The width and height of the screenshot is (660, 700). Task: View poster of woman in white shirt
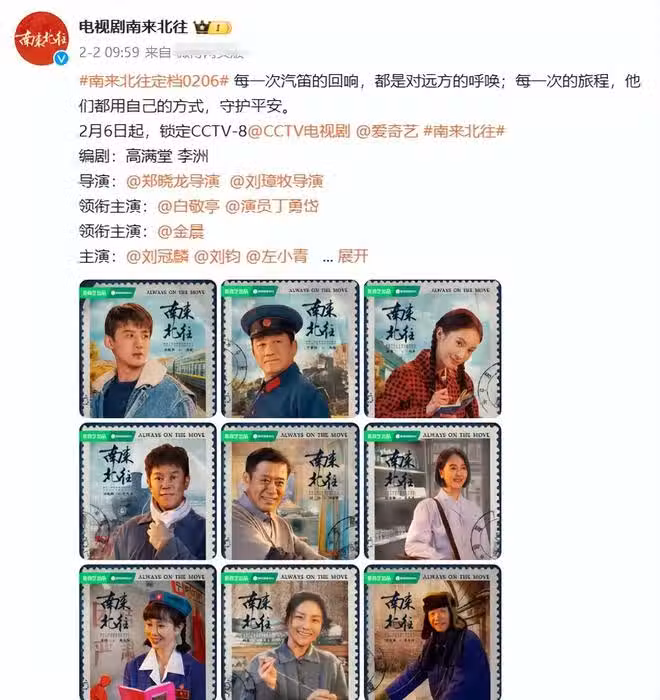pyautogui.click(x=432, y=491)
